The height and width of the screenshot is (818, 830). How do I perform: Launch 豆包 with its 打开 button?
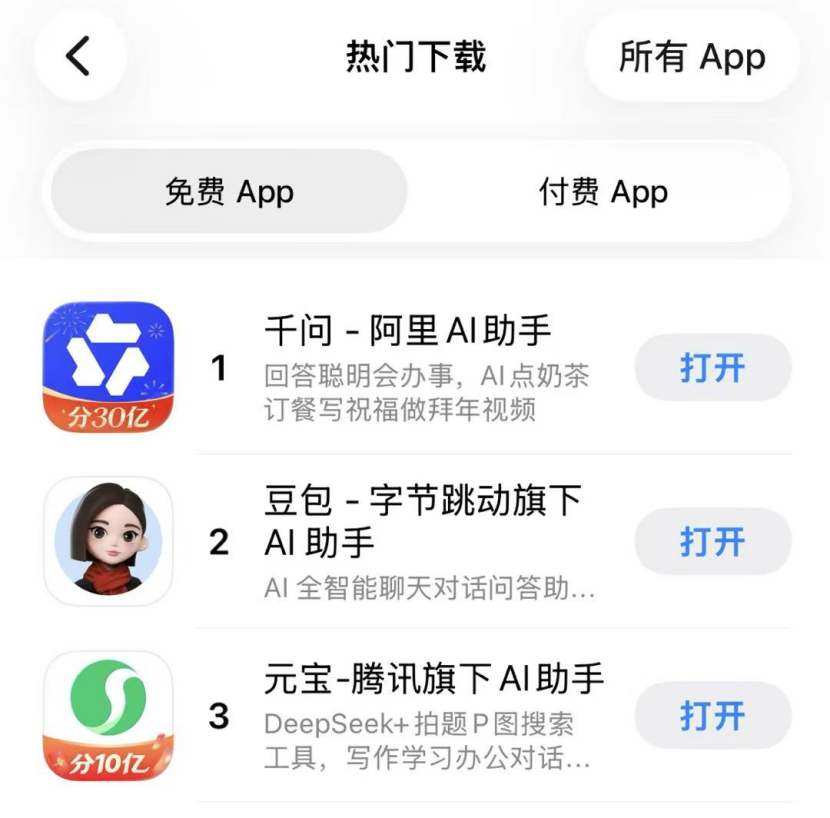pos(713,542)
